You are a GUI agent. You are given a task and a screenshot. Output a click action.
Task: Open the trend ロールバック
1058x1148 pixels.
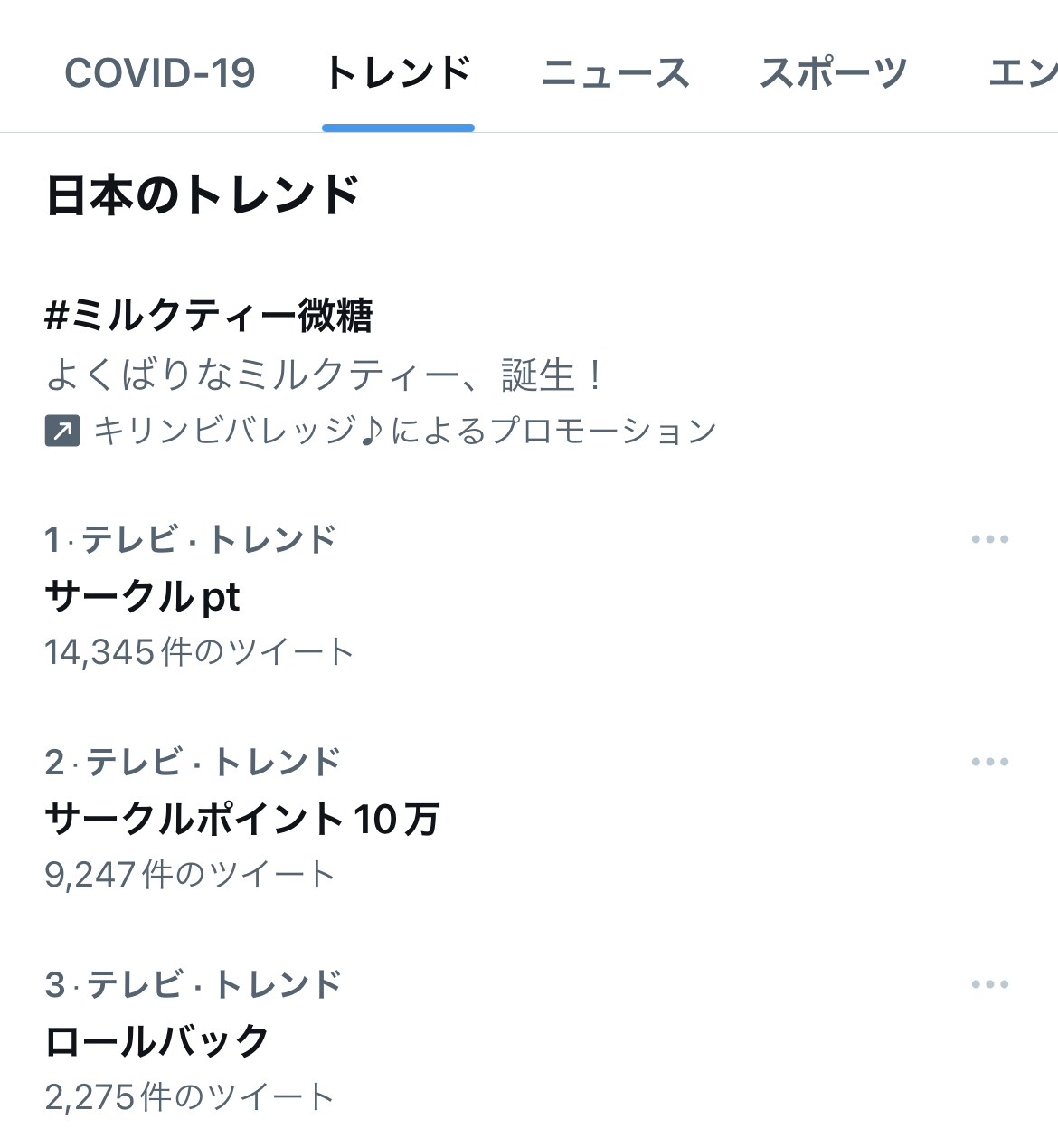[157, 1041]
